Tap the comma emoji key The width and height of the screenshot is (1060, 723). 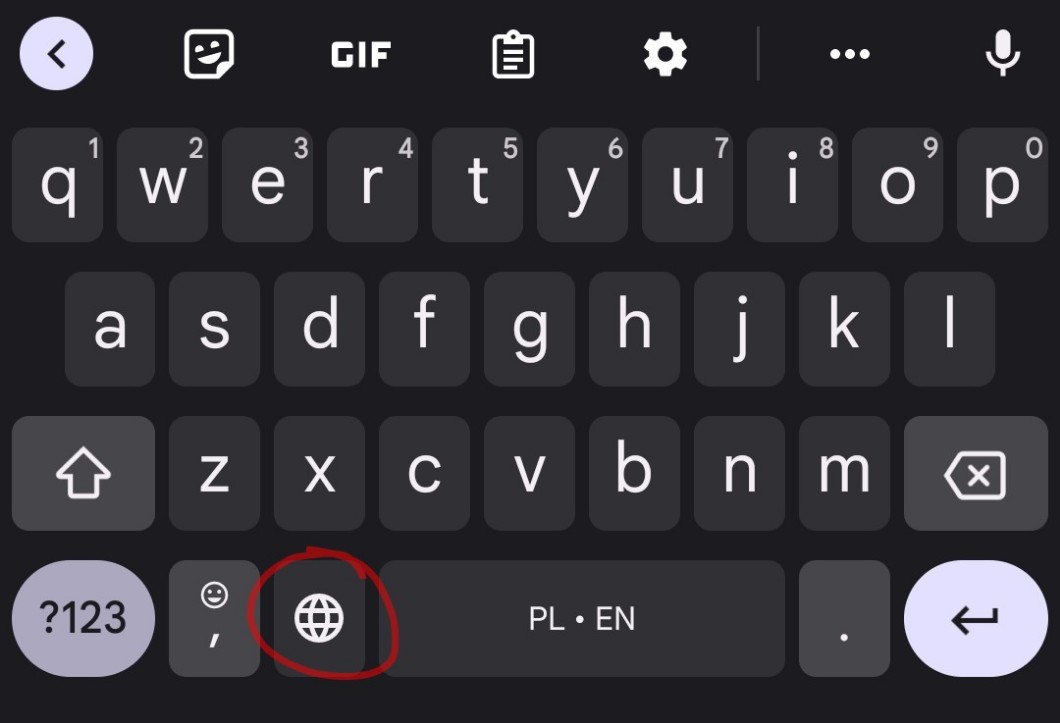pos(214,618)
